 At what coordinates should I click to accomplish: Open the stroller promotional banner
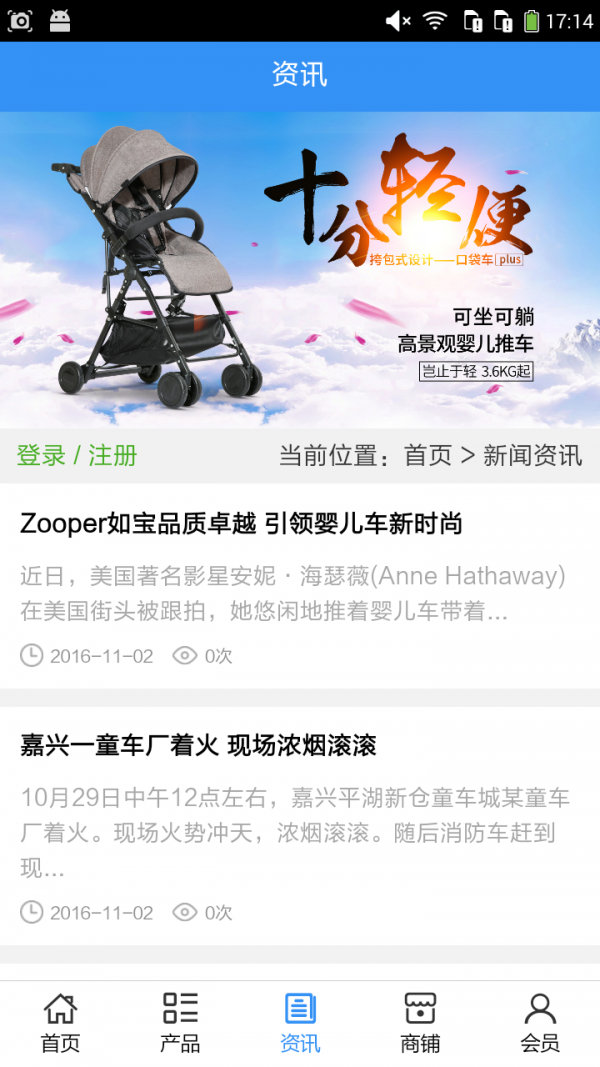(300, 270)
